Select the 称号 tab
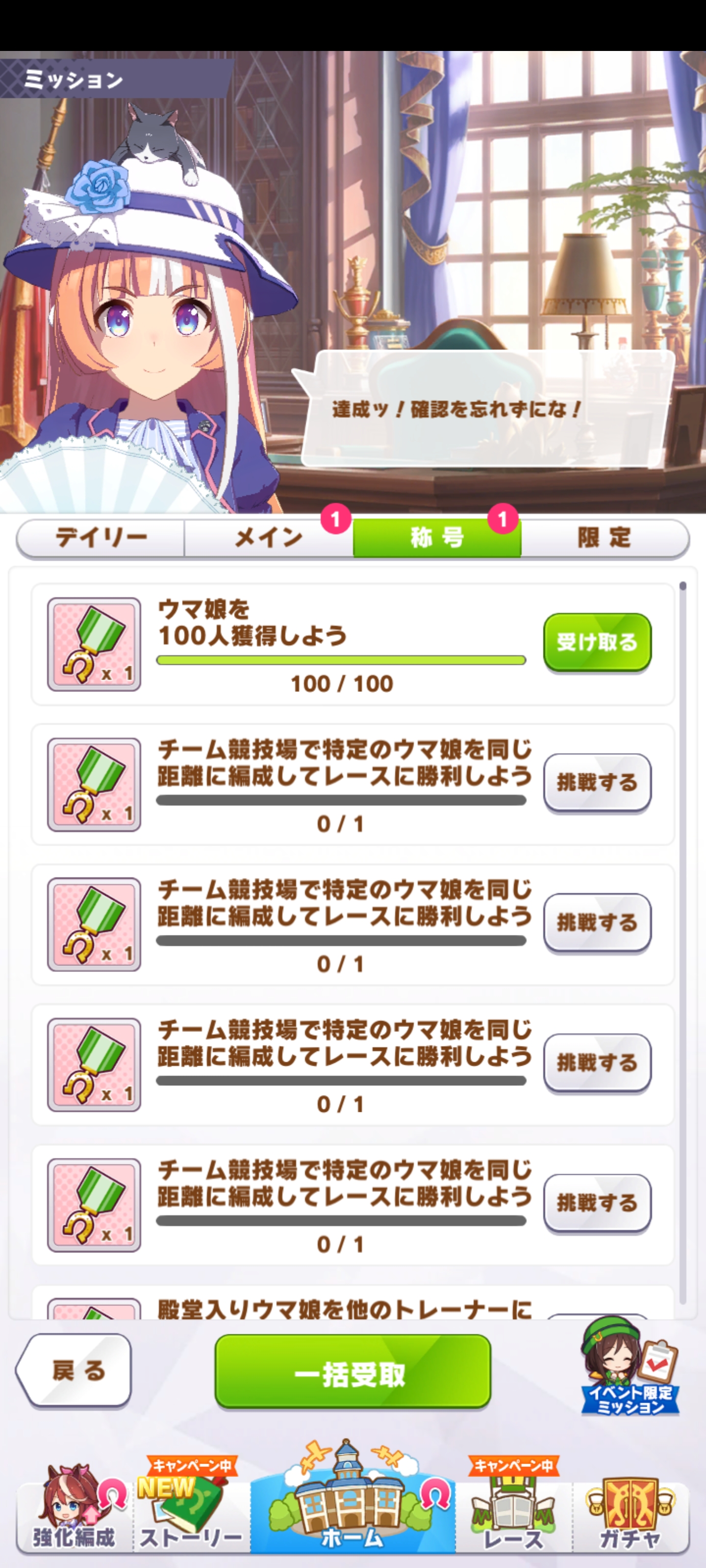The image size is (706, 1568). pyautogui.click(x=437, y=538)
